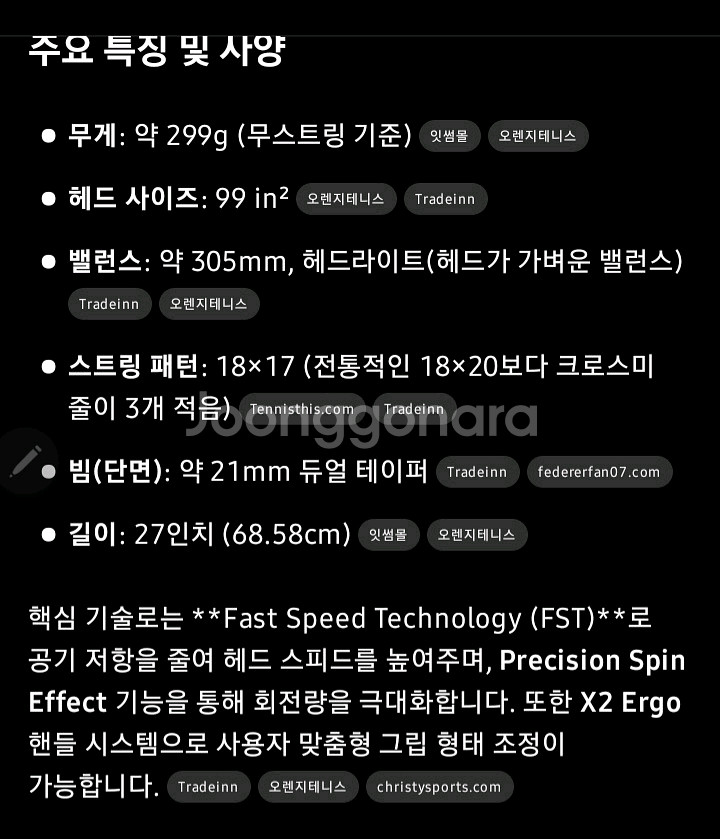Open the Tennisthis.com source chip

point(302,409)
